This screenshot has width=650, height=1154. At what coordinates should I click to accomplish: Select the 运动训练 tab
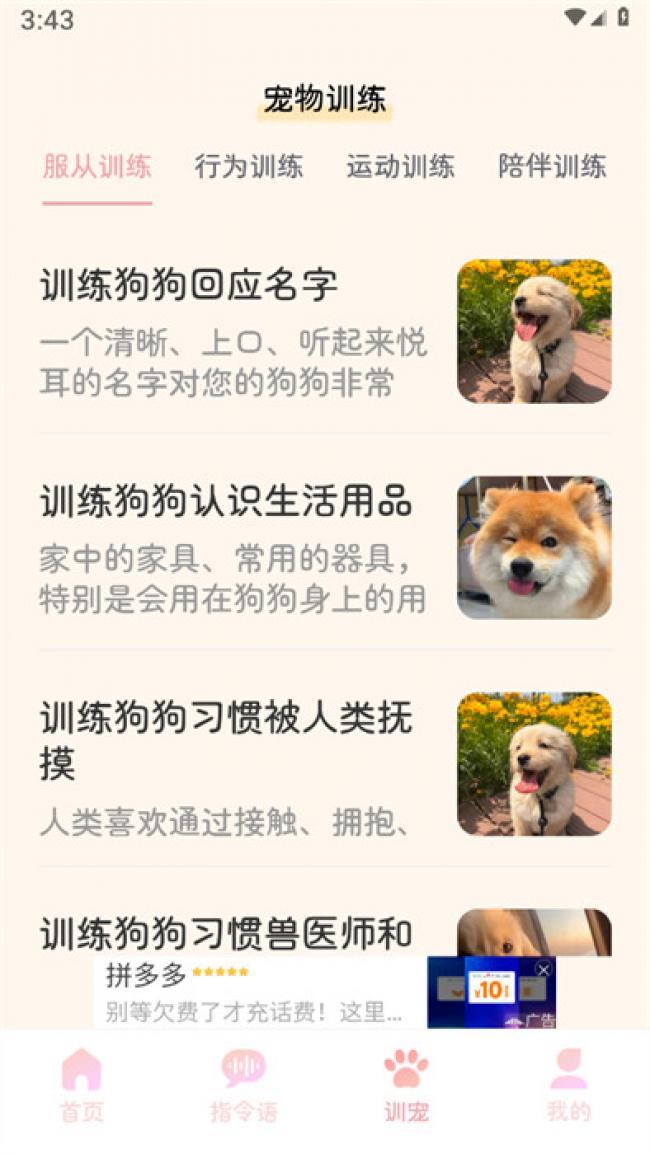(x=401, y=166)
